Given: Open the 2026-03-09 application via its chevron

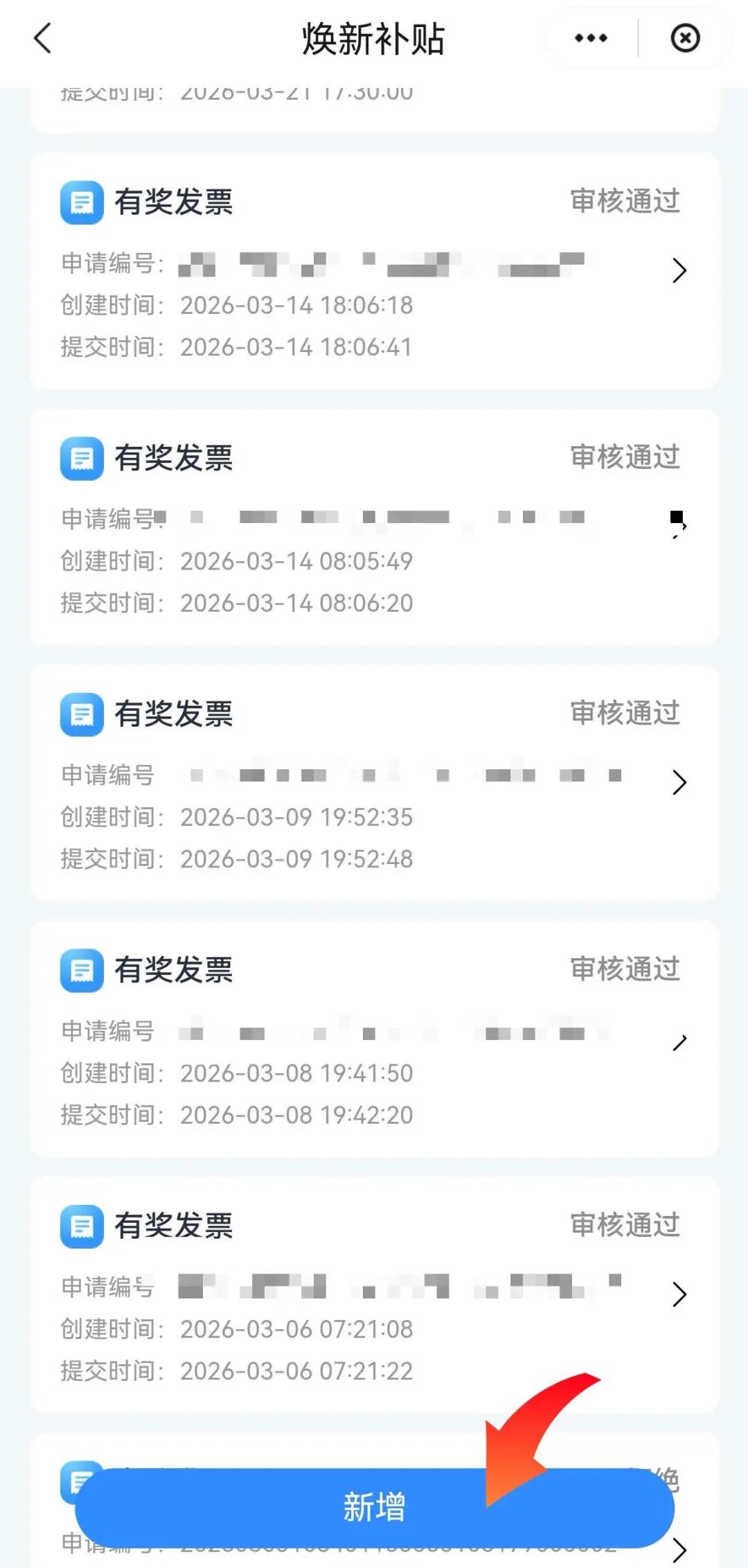Looking at the screenshot, I should tap(678, 783).
